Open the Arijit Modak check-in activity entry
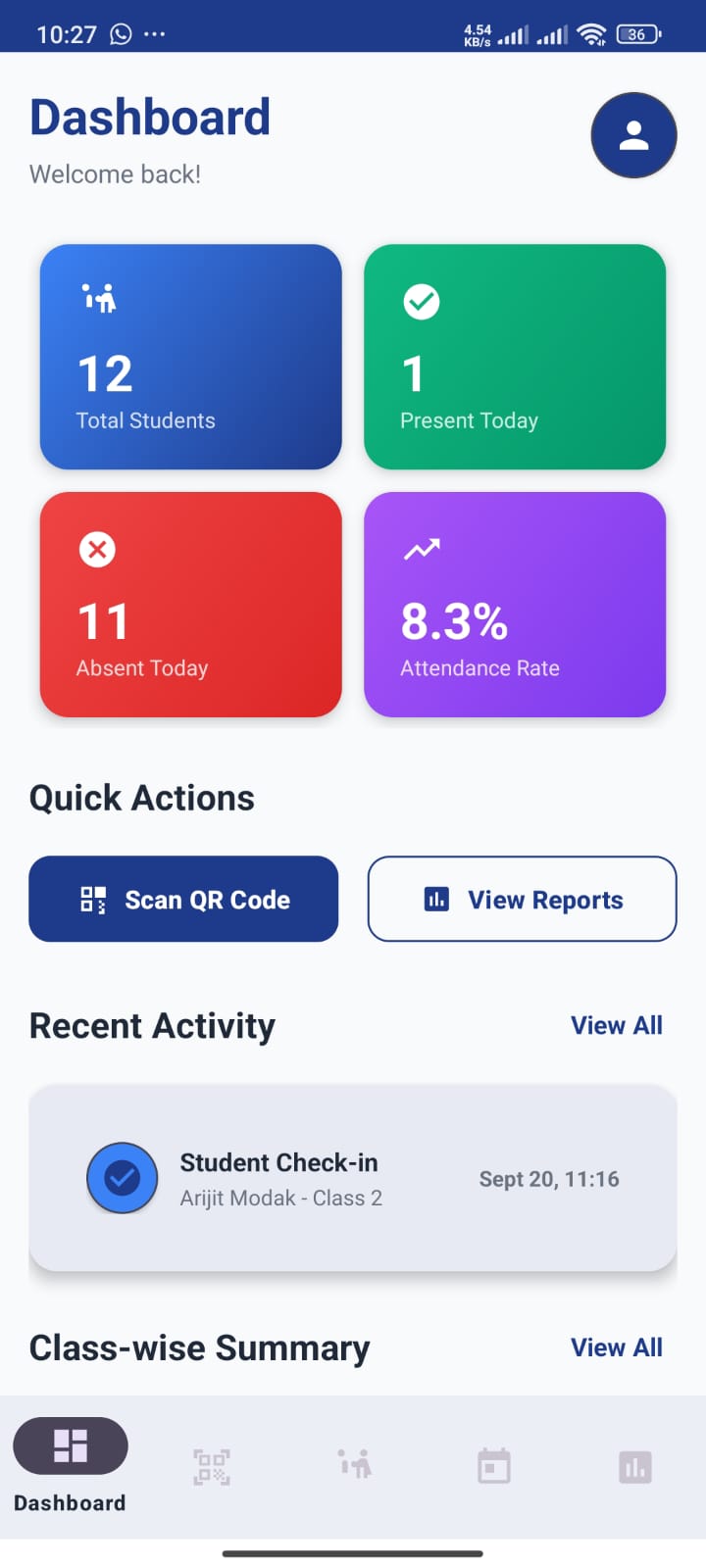Viewport: 706px width, 1568px height. click(x=353, y=1178)
